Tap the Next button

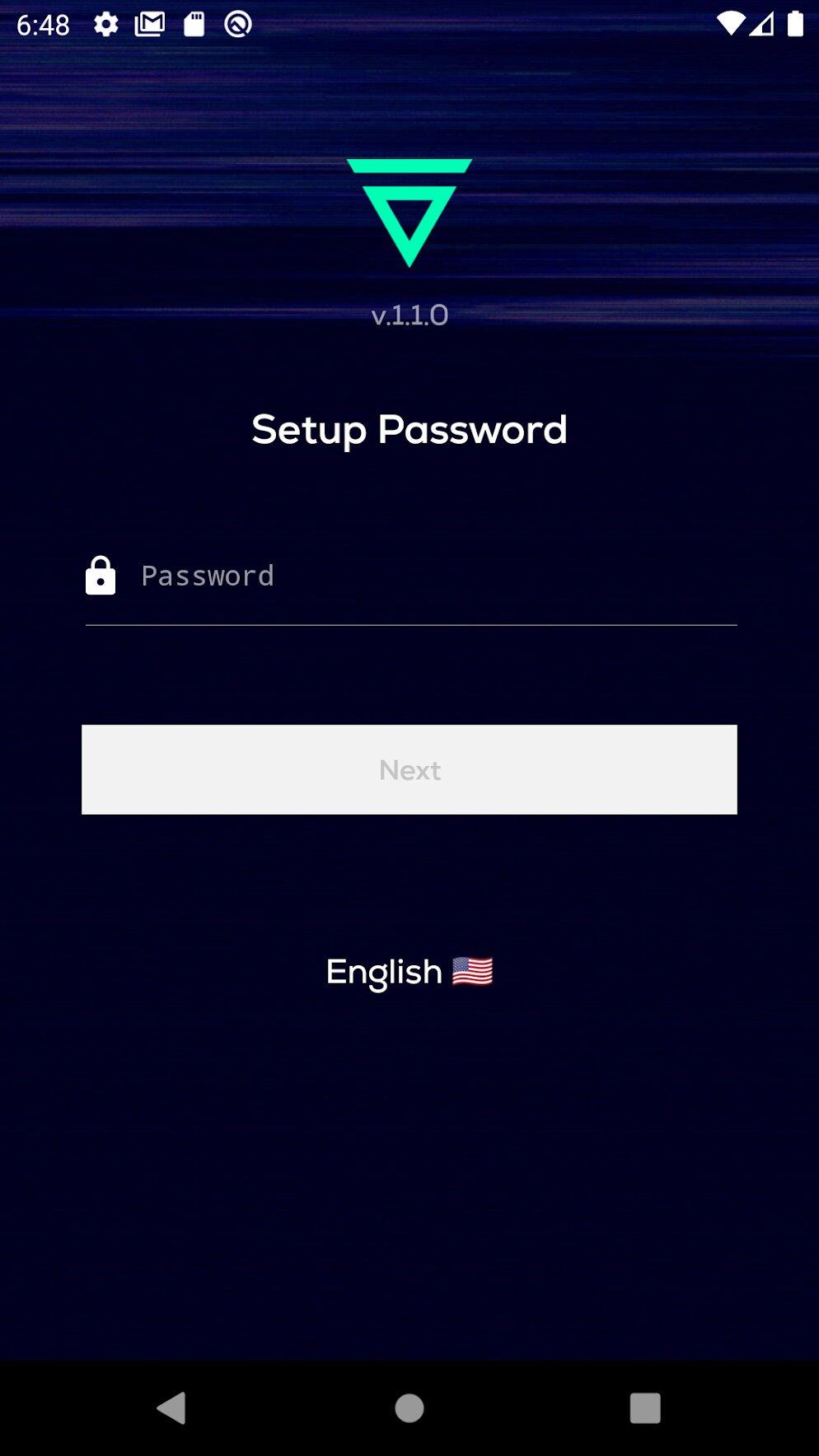(409, 770)
